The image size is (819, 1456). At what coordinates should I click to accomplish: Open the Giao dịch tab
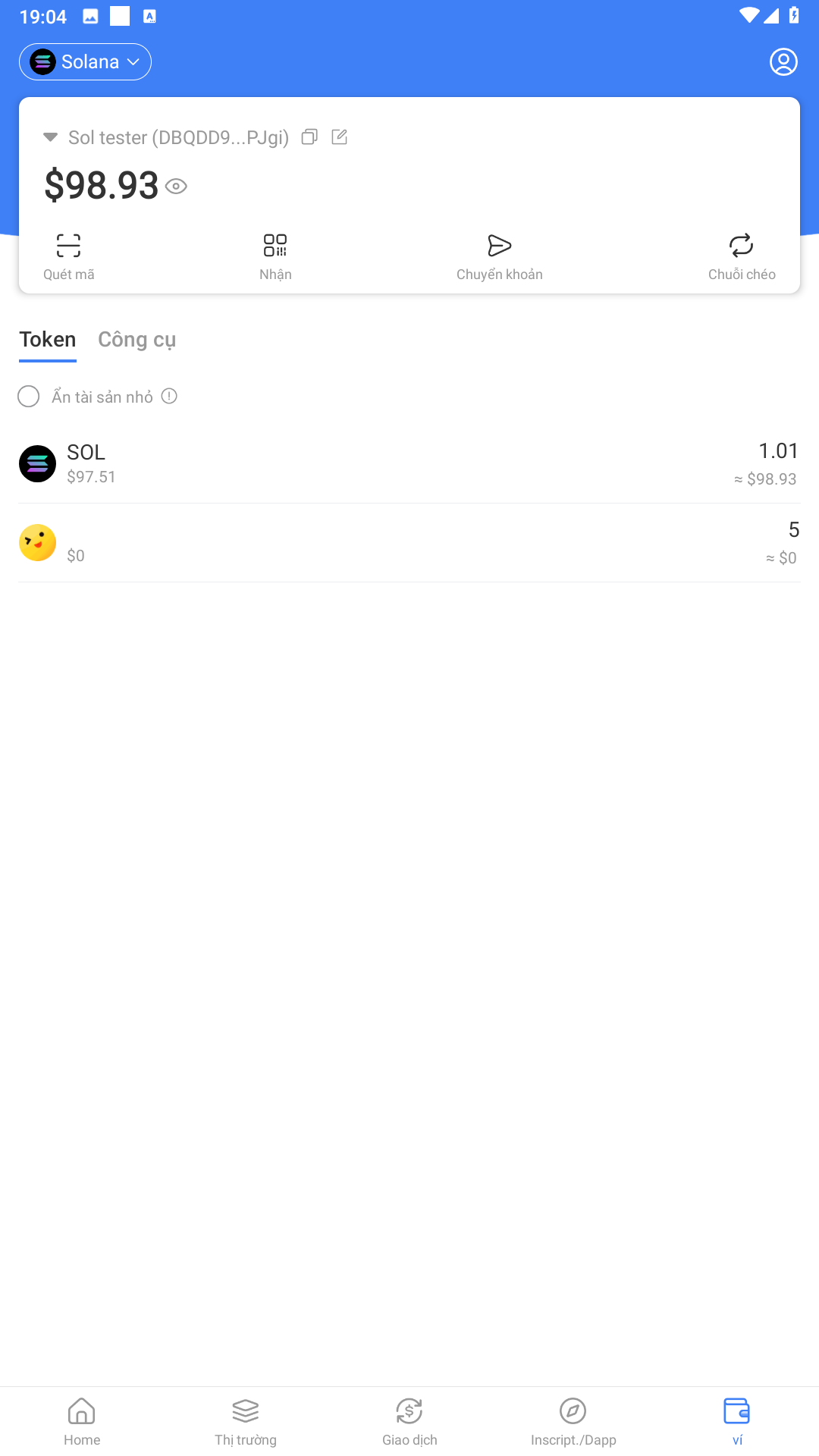pos(409,1421)
